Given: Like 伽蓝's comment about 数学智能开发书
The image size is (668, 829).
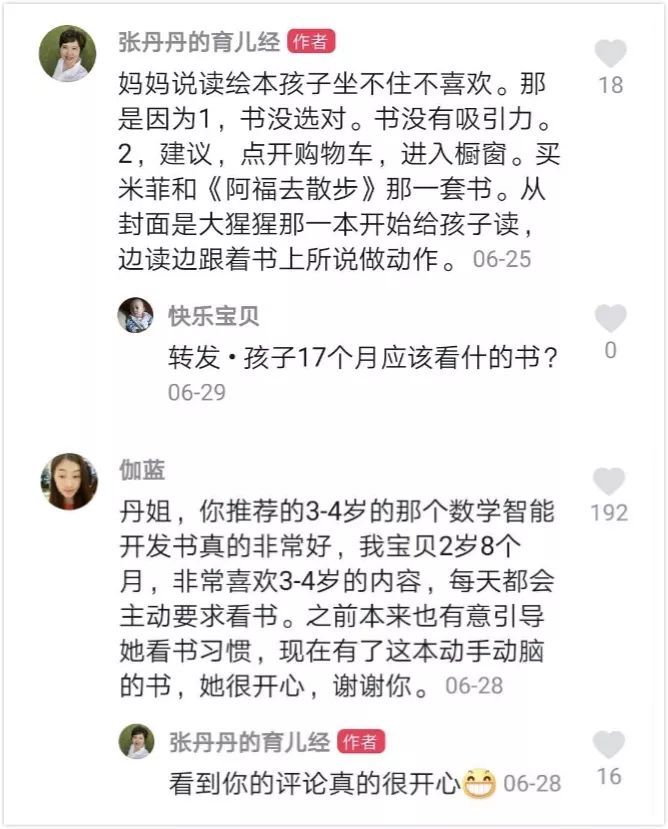Looking at the screenshot, I should click(x=609, y=482).
